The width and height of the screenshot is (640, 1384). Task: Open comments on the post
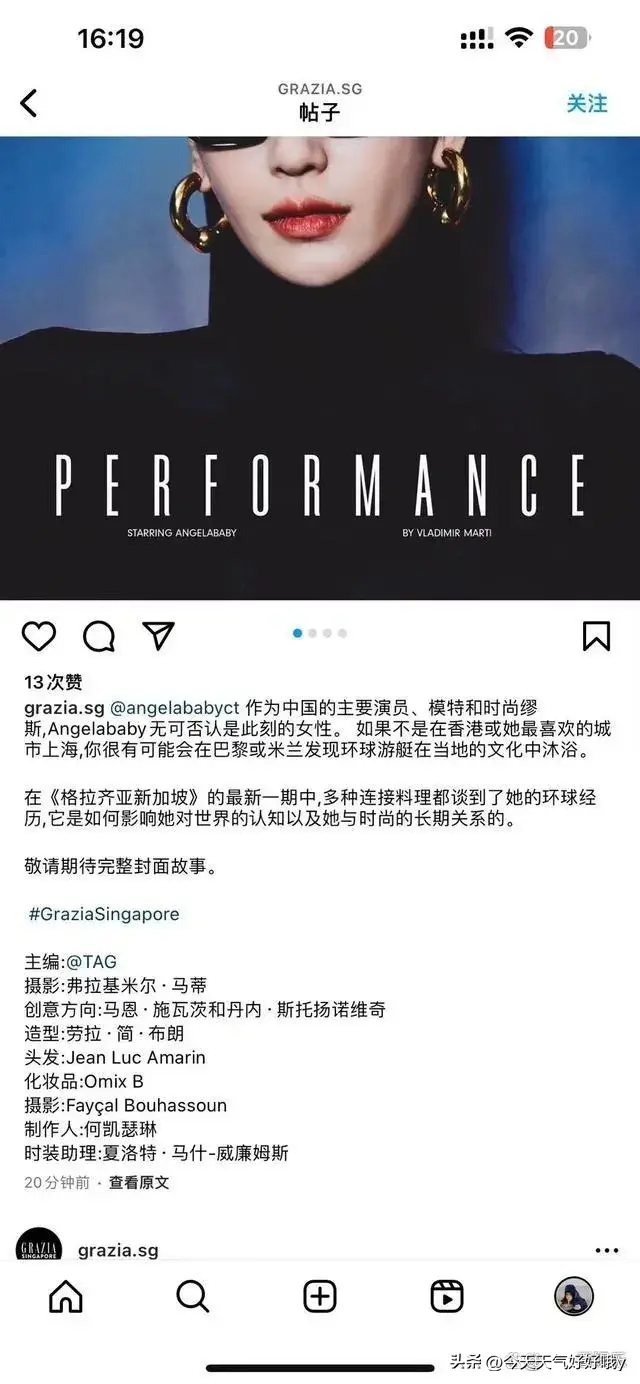[99, 636]
